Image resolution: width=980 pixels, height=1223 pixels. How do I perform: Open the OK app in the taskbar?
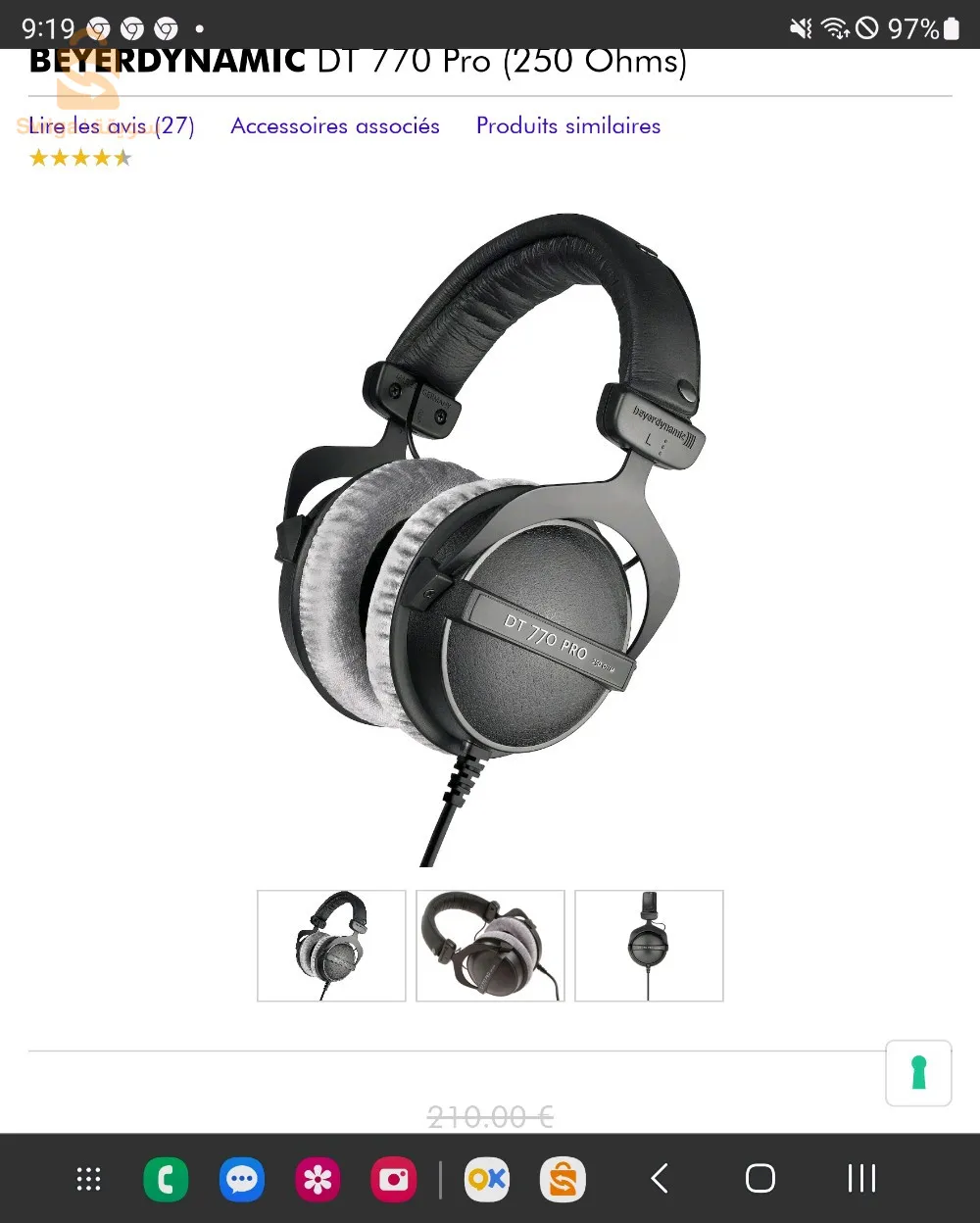[x=487, y=1179]
